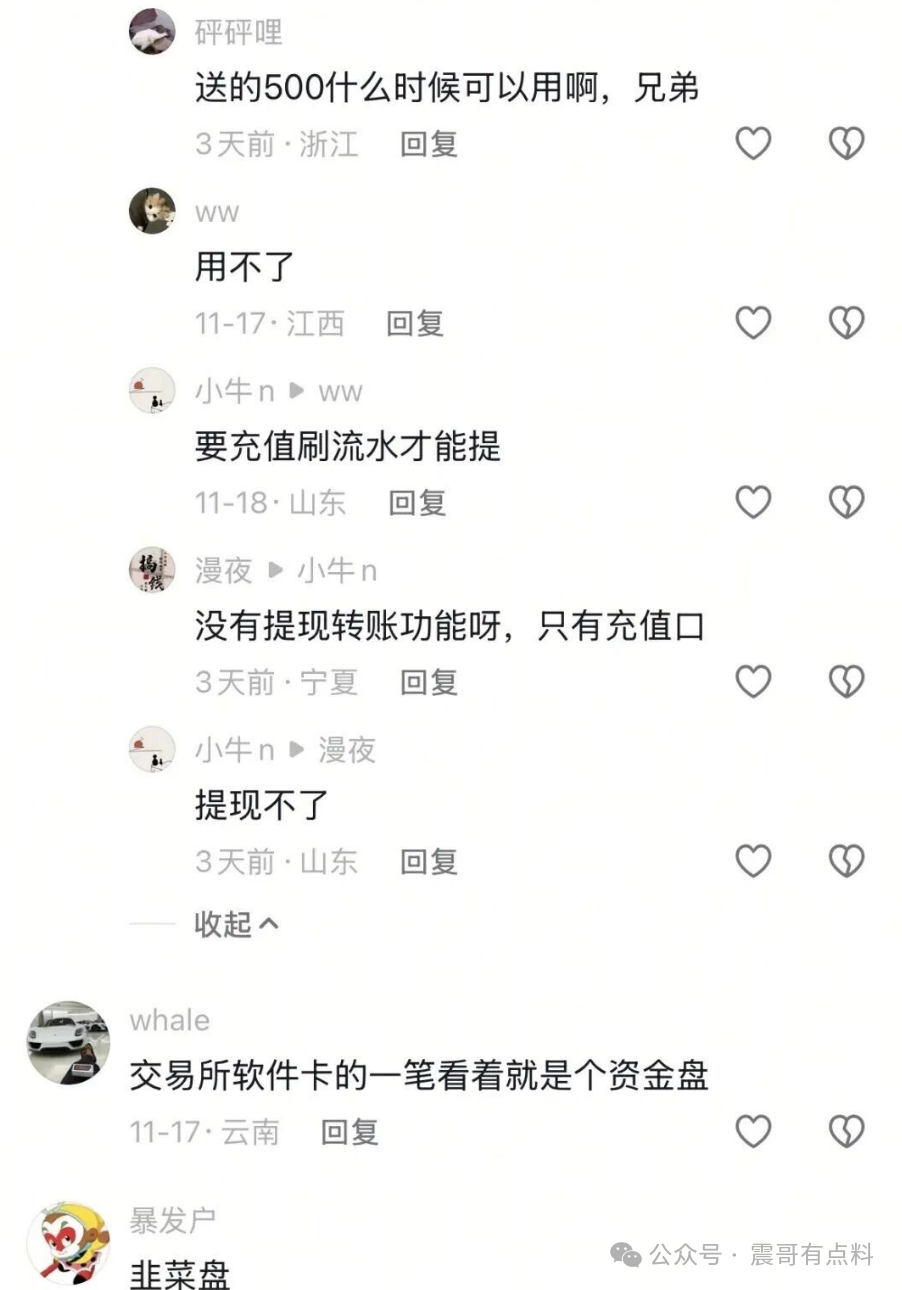Like the comment from 砰砰哩
This screenshot has height=1290, width=902.
(753, 144)
